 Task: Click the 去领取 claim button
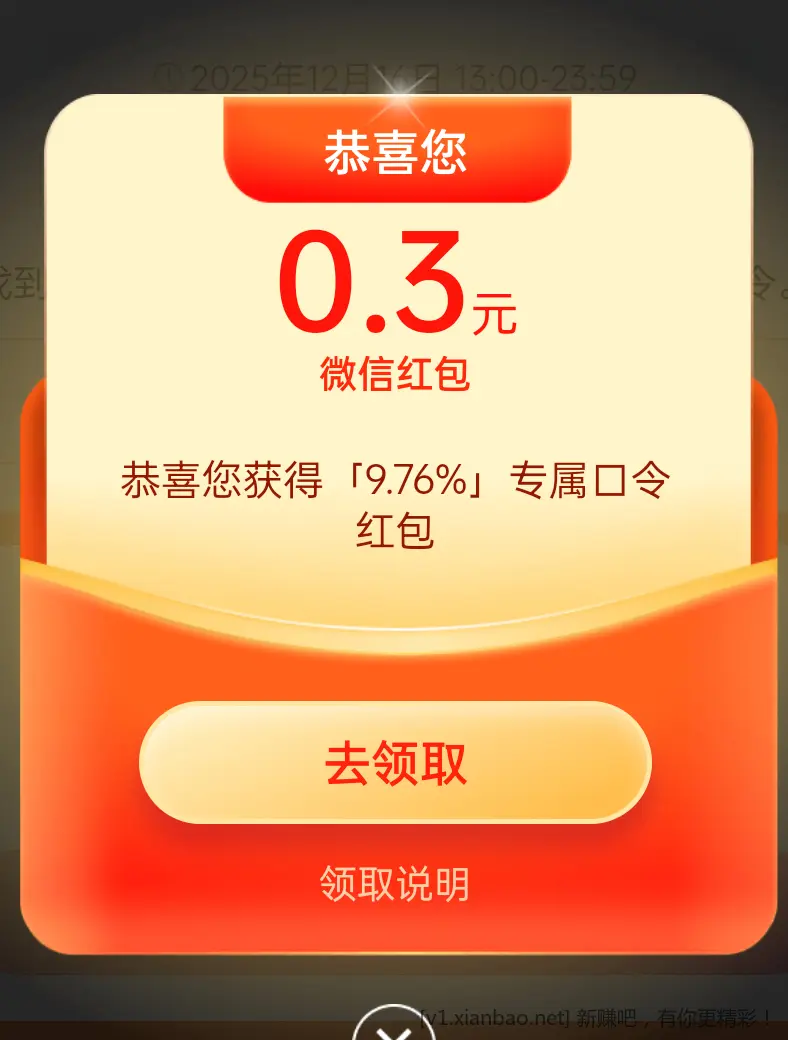point(394,763)
